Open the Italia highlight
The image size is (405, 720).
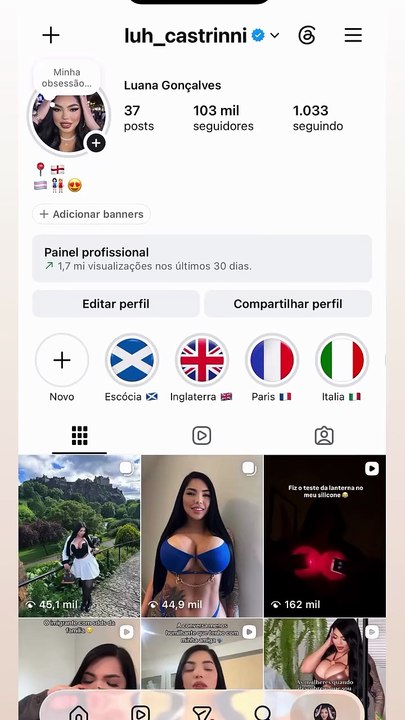pos(342,360)
